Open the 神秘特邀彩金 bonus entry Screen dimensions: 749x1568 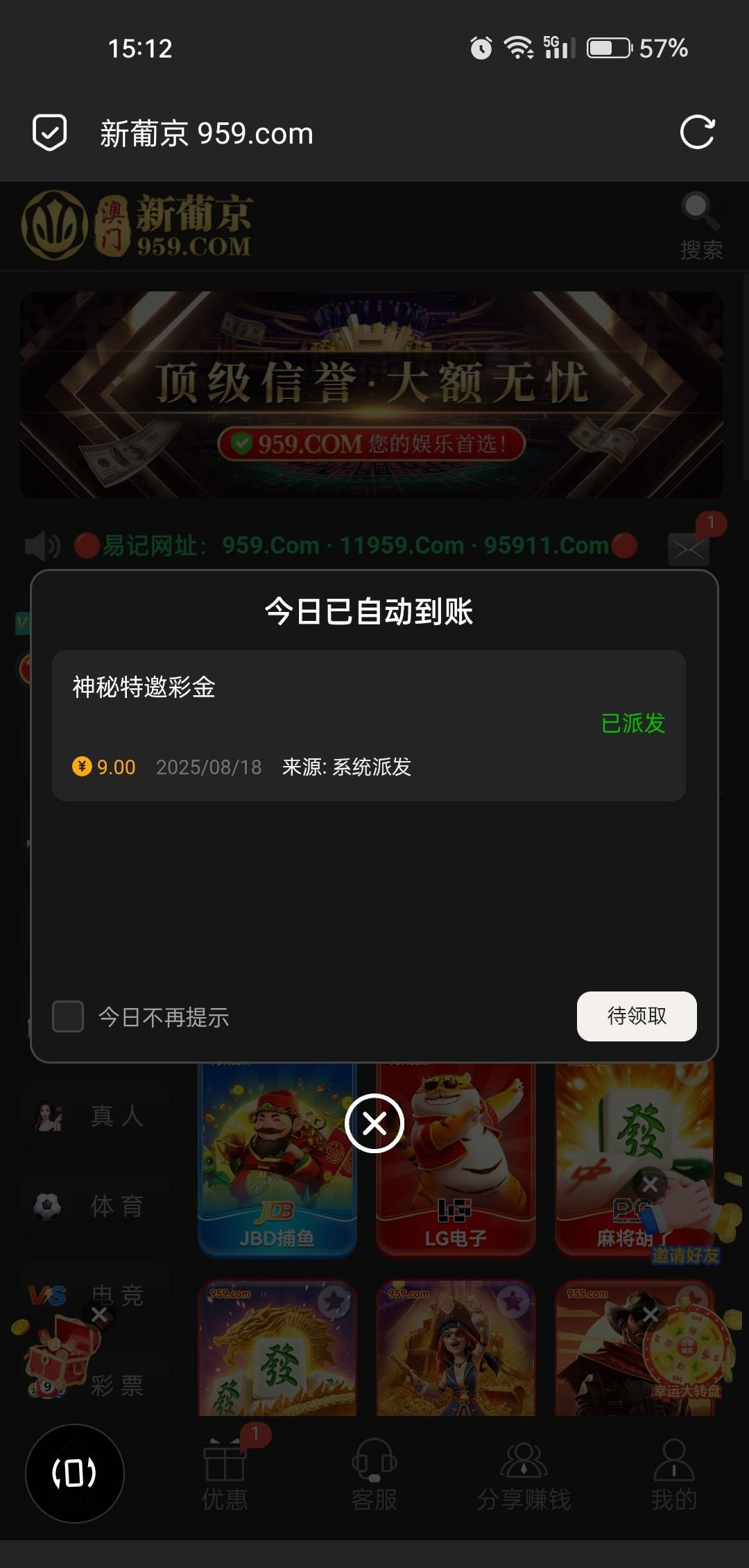pyautogui.click(x=368, y=725)
